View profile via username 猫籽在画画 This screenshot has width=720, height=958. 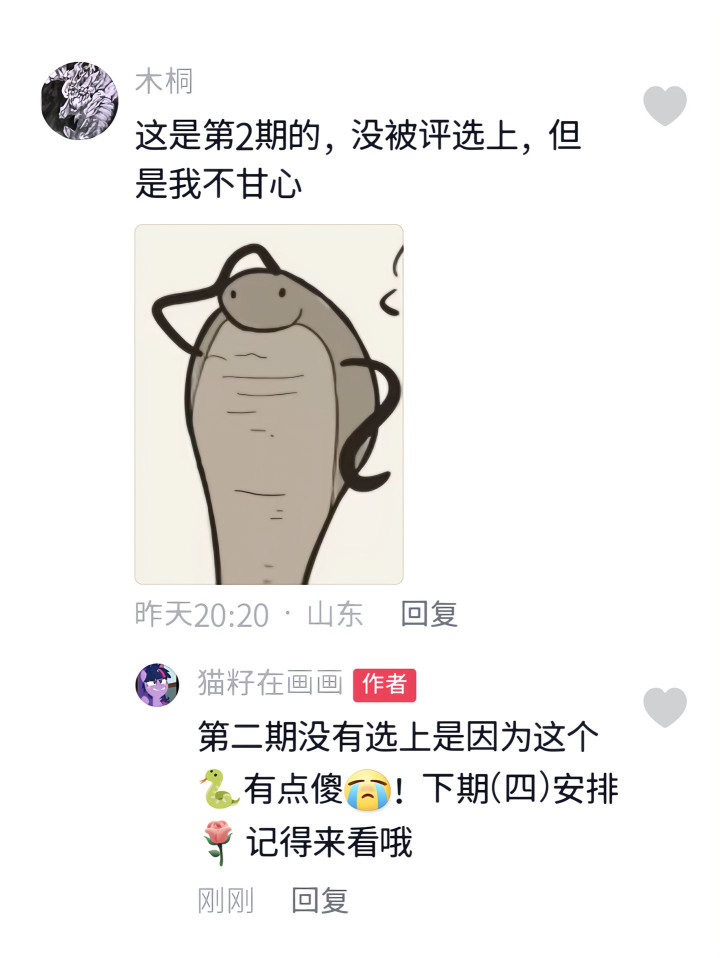(x=270, y=684)
